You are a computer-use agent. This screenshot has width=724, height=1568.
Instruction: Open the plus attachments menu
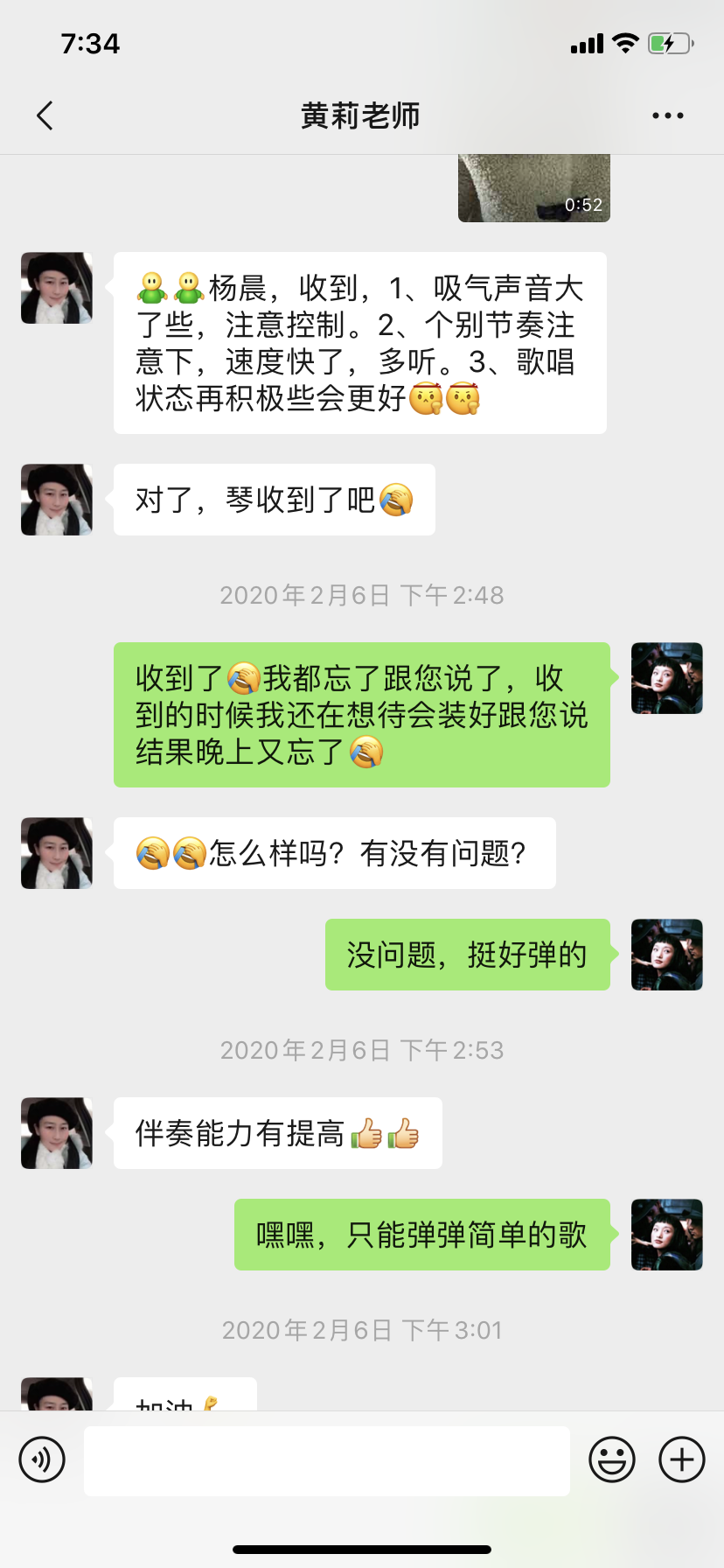pos(681,1459)
